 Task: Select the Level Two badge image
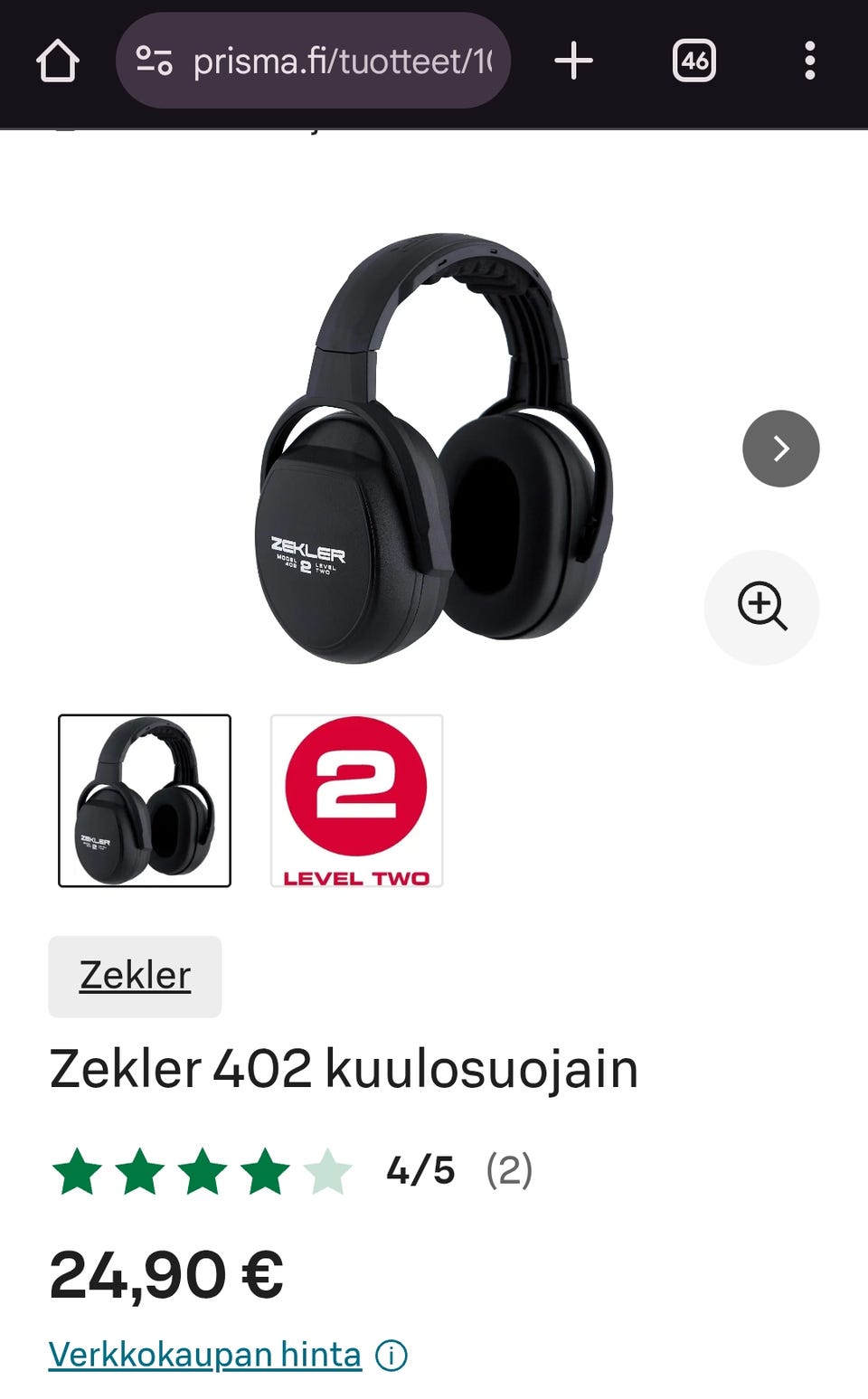(356, 801)
